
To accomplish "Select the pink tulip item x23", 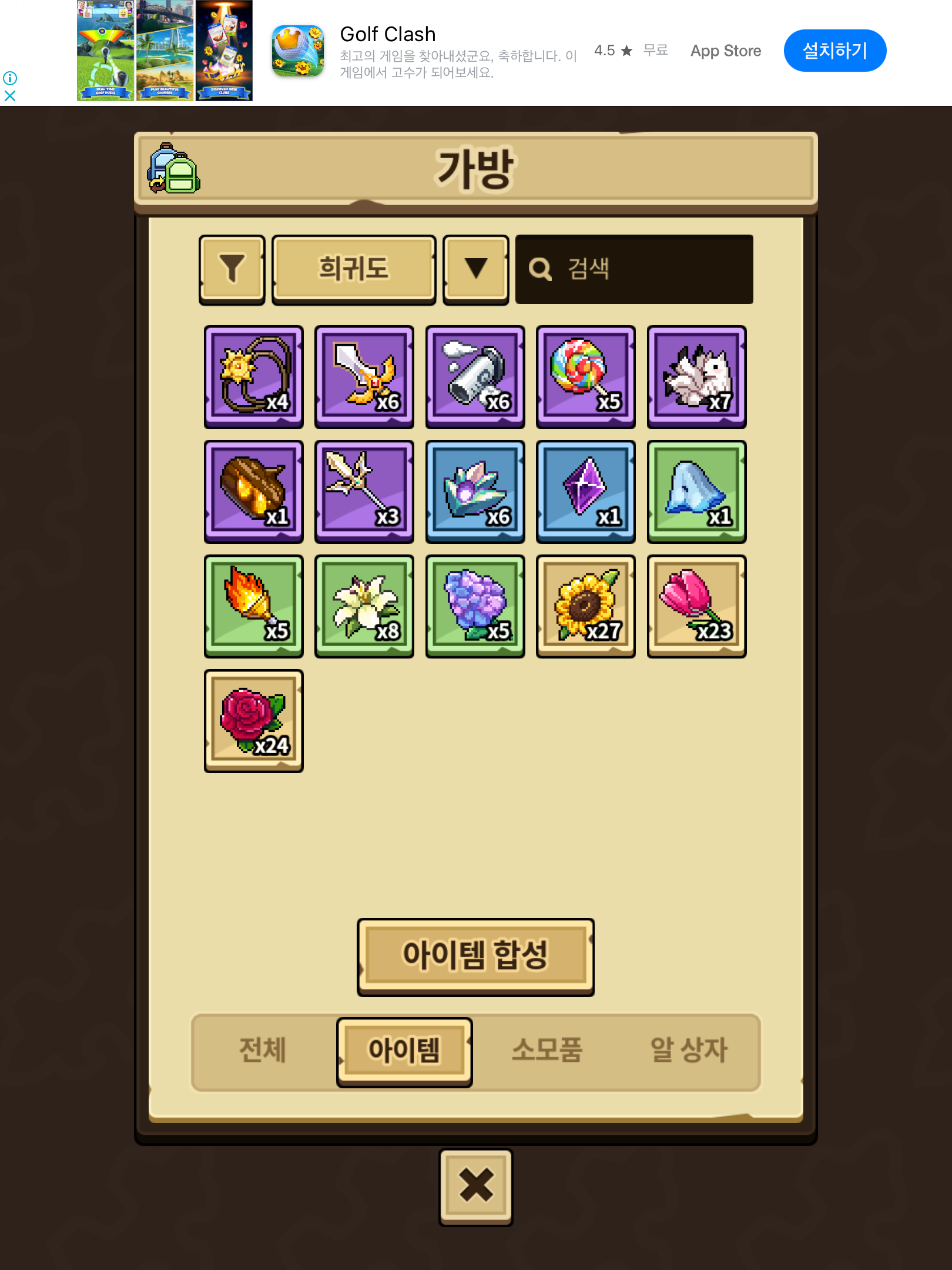I will (696, 606).
